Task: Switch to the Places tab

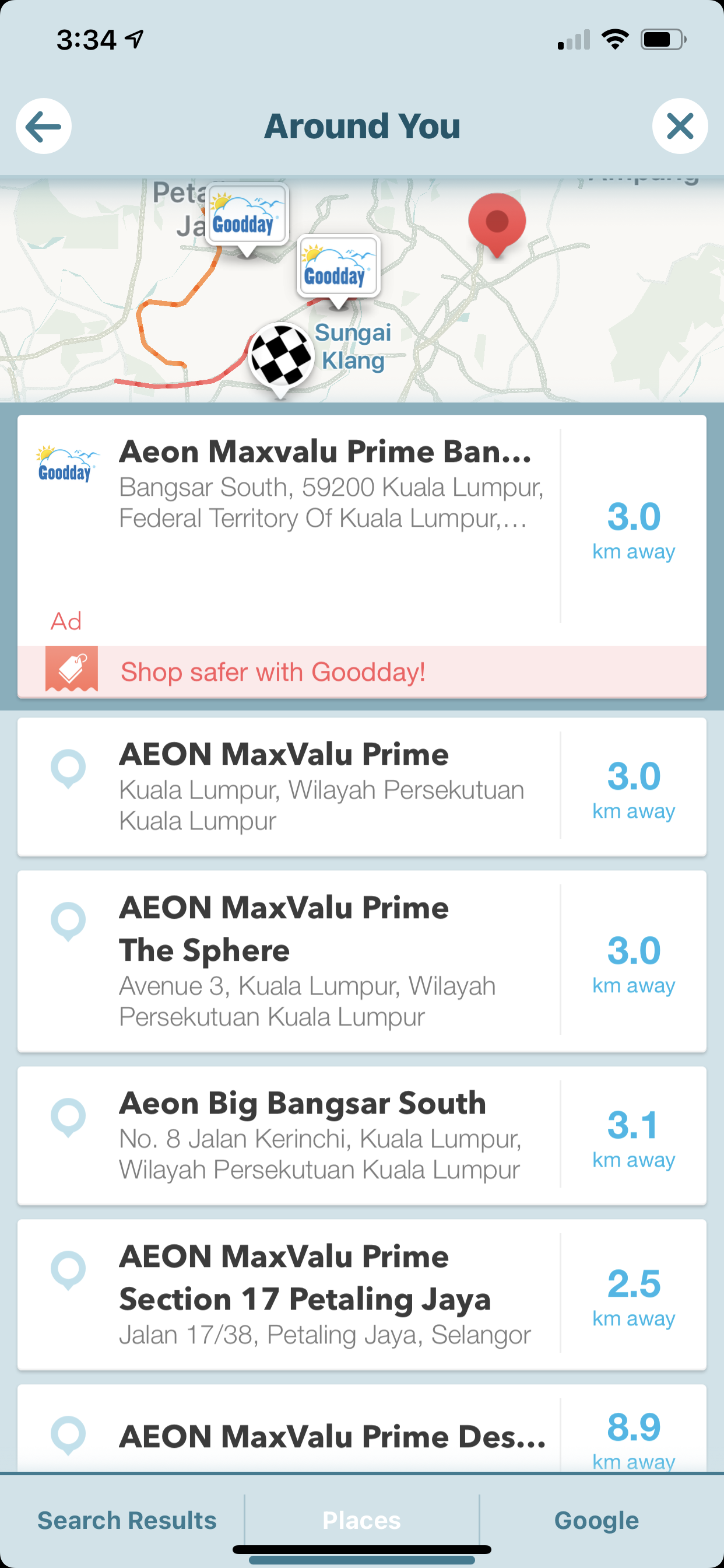Action: click(x=361, y=1520)
